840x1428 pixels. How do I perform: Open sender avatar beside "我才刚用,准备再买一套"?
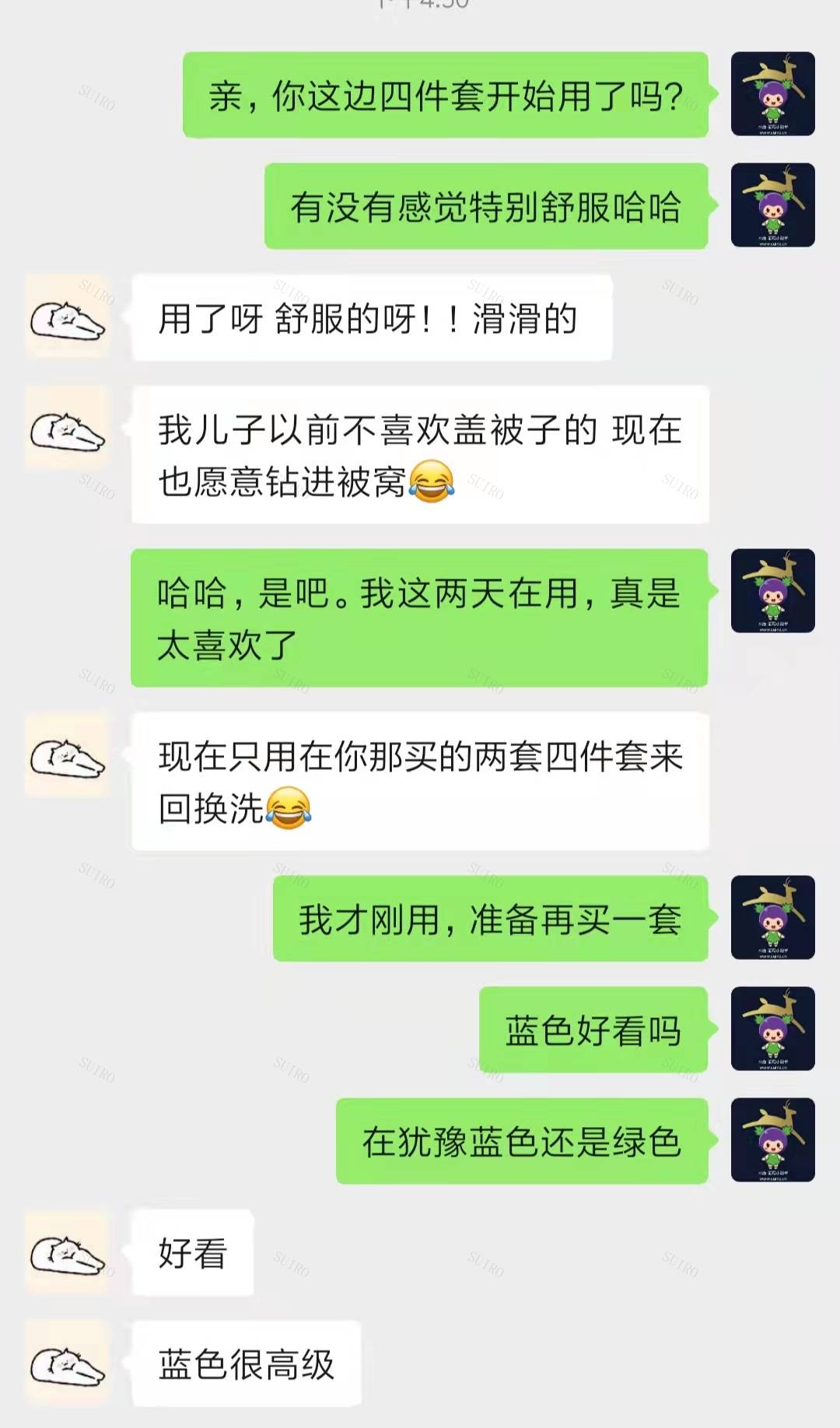tap(772, 918)
